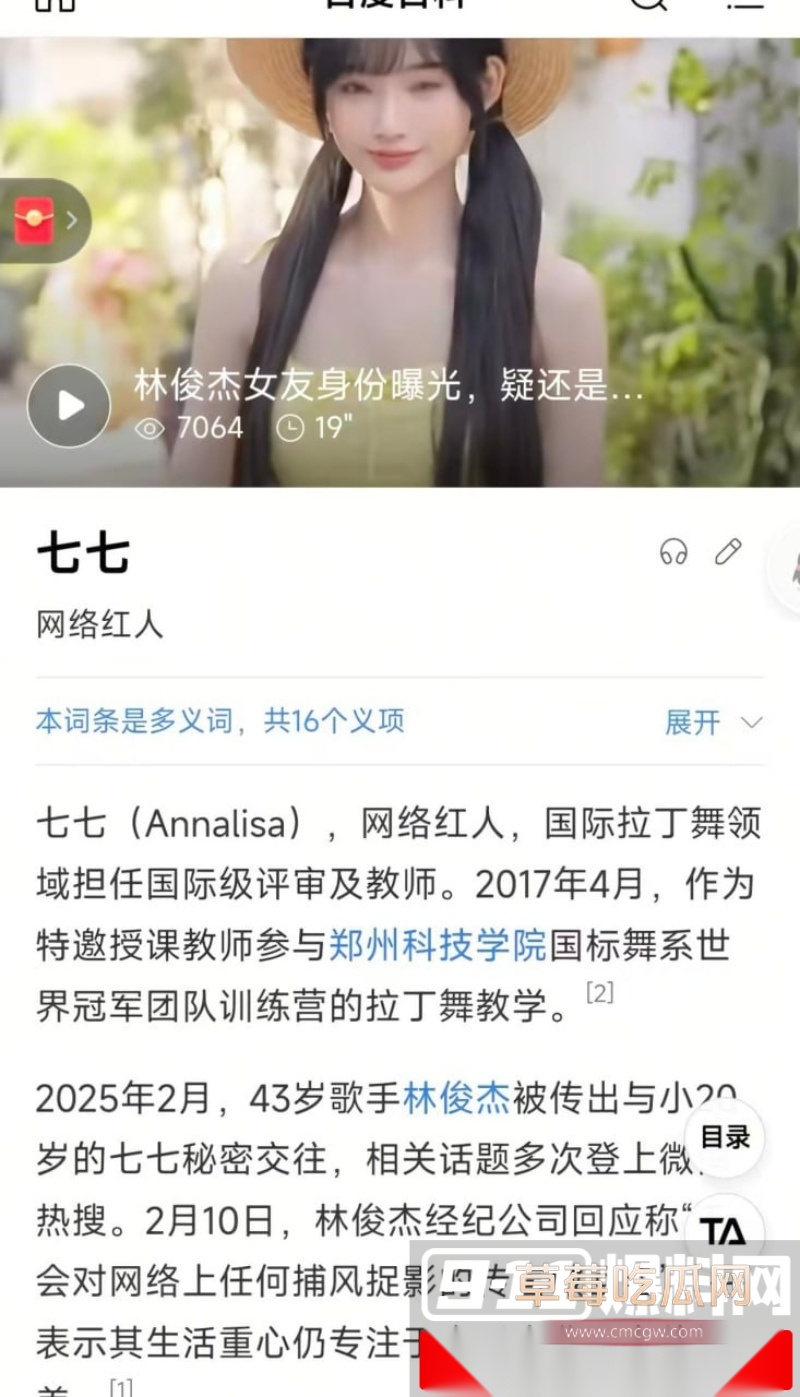Open the chevron next to the red envelope

(70, 220)
